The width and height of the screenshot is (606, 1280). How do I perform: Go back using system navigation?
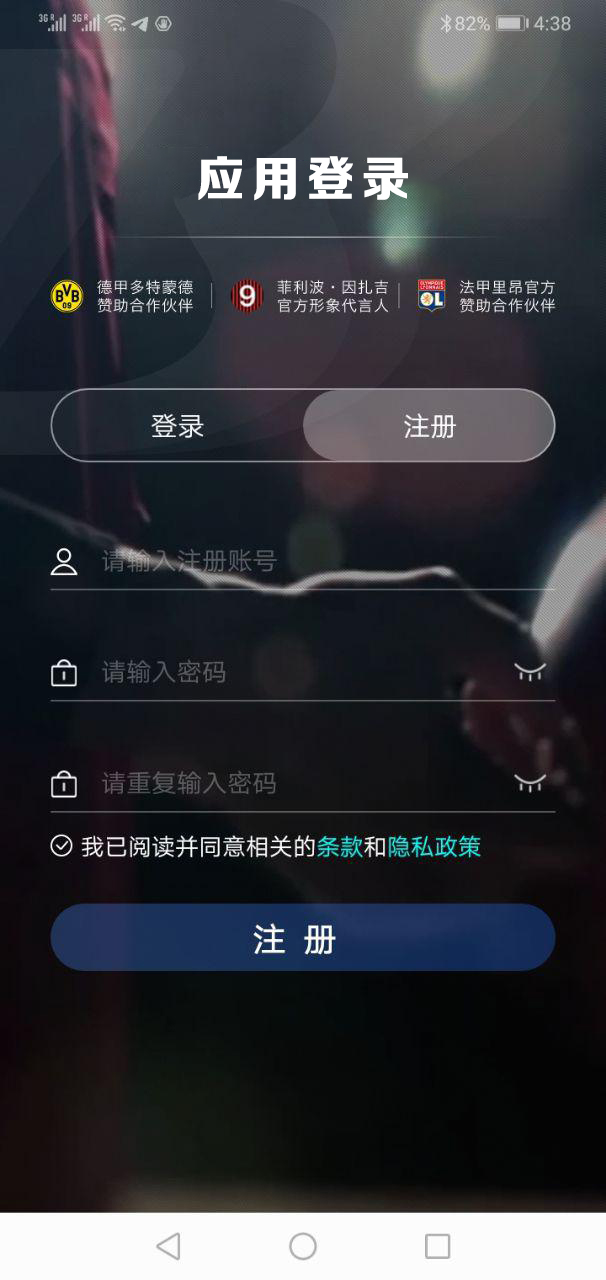168,1246
